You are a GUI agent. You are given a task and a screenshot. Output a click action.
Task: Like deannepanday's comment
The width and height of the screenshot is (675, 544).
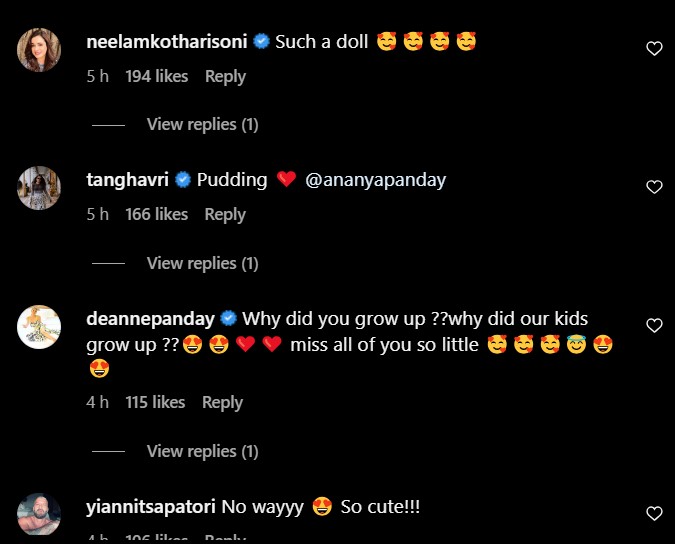[x=654, y=326]
